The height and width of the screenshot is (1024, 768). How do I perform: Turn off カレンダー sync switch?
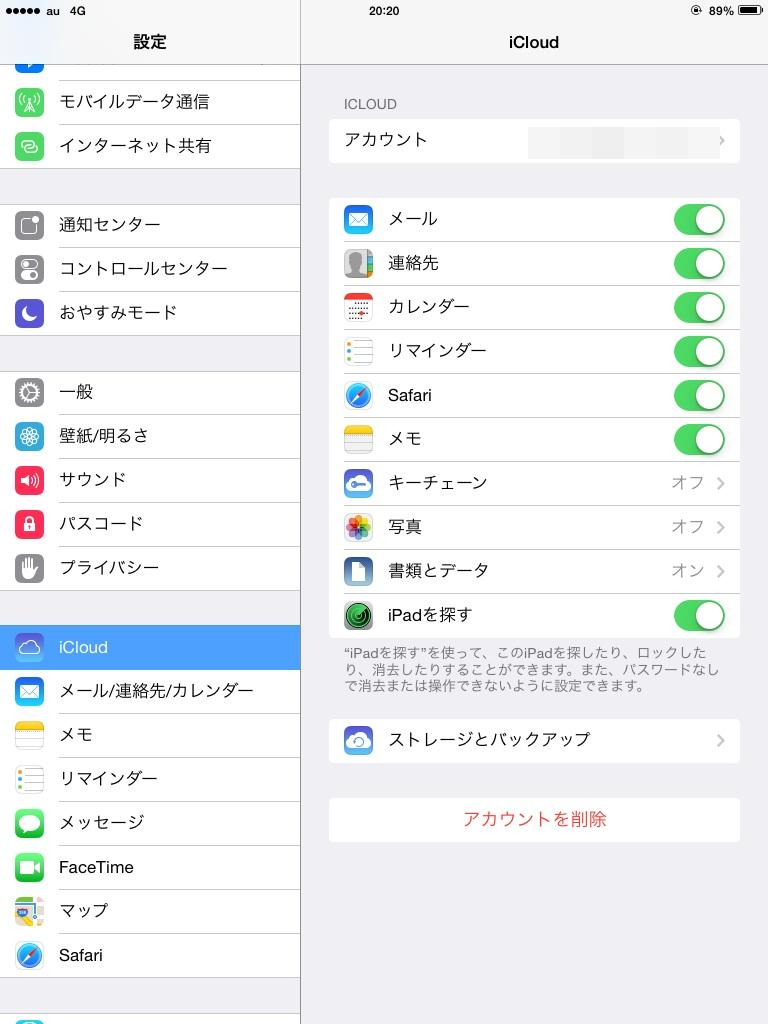click(698, 307)
